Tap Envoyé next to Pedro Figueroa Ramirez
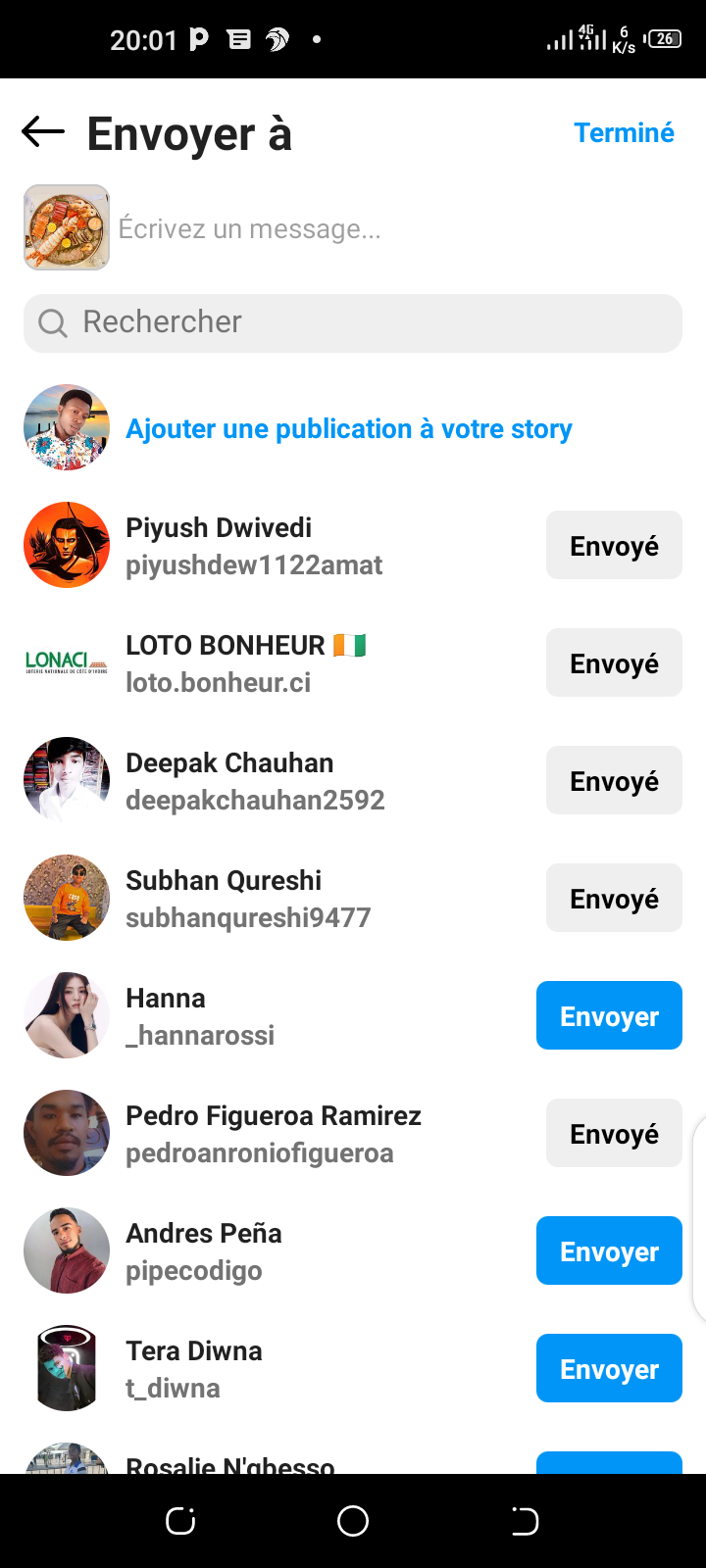 614,1133
